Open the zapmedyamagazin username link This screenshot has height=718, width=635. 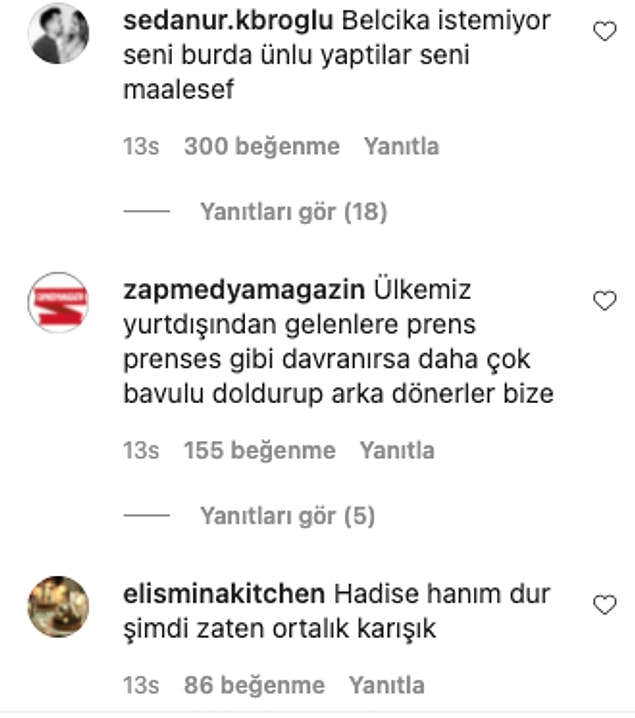pyautogui.click(x=243, y=290)
